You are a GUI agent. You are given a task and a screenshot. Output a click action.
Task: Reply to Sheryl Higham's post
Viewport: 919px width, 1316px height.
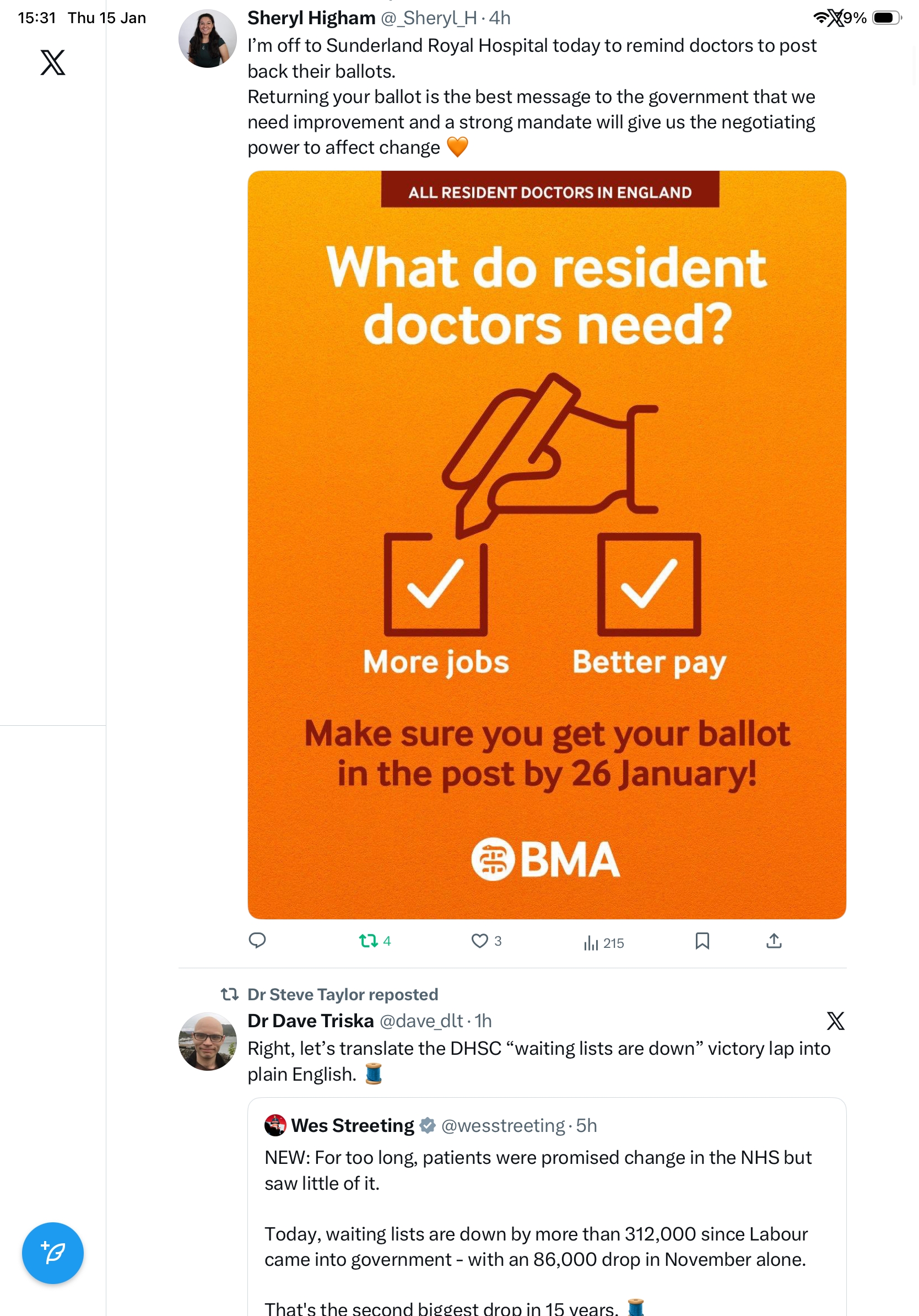[x=257, y=941]
